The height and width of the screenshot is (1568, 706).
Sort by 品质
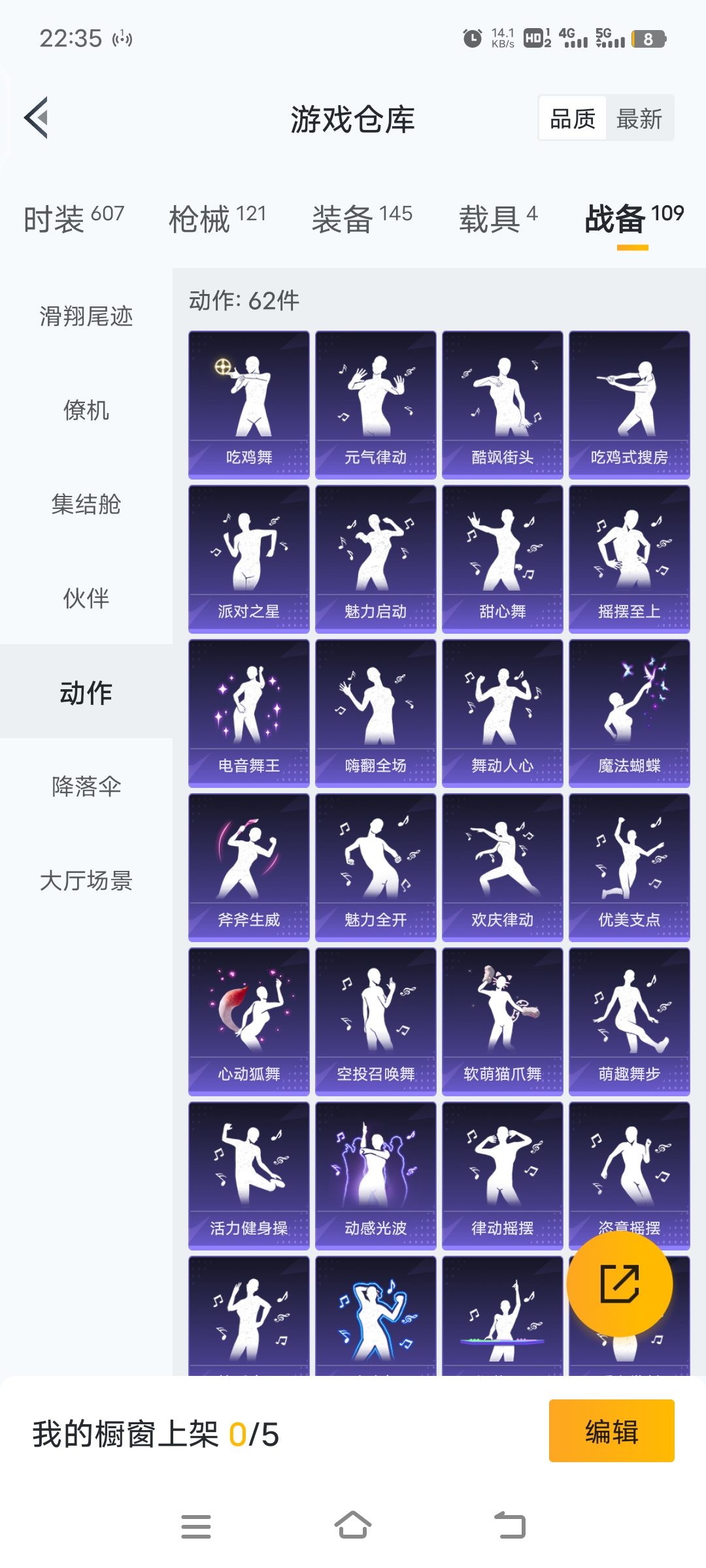coord(573,119)
